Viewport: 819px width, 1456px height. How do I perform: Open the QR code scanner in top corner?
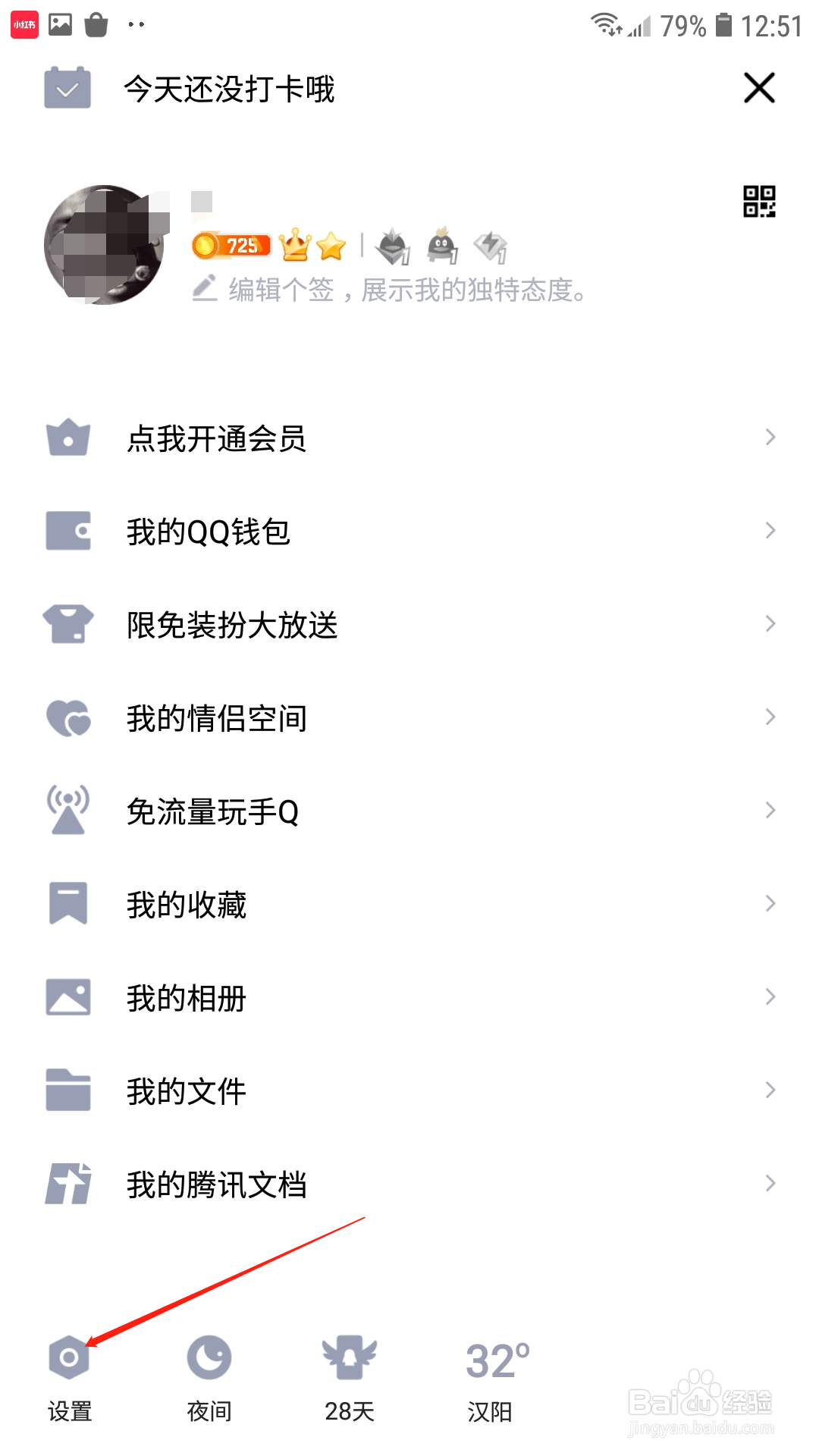(x=761, y=201)
